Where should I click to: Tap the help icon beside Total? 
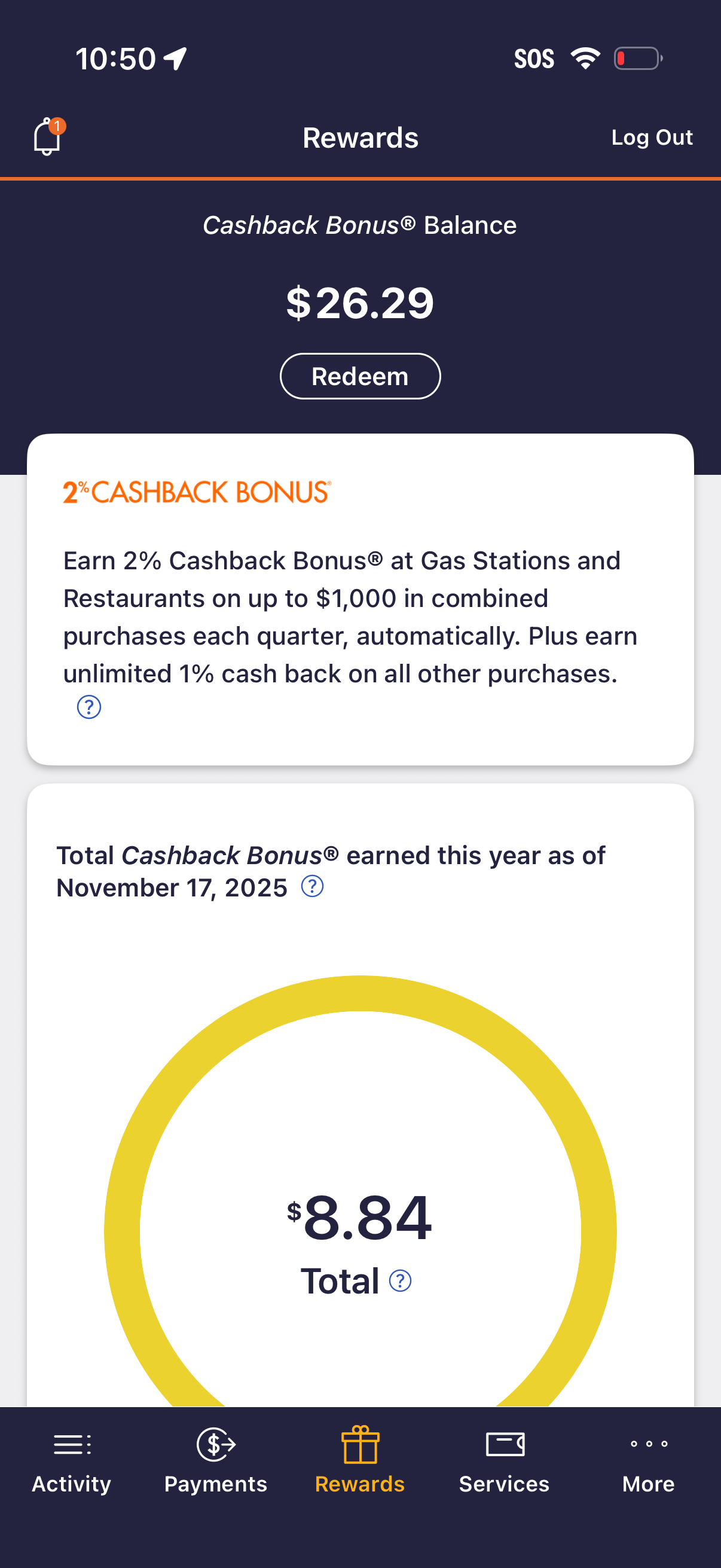point(400,1281)
